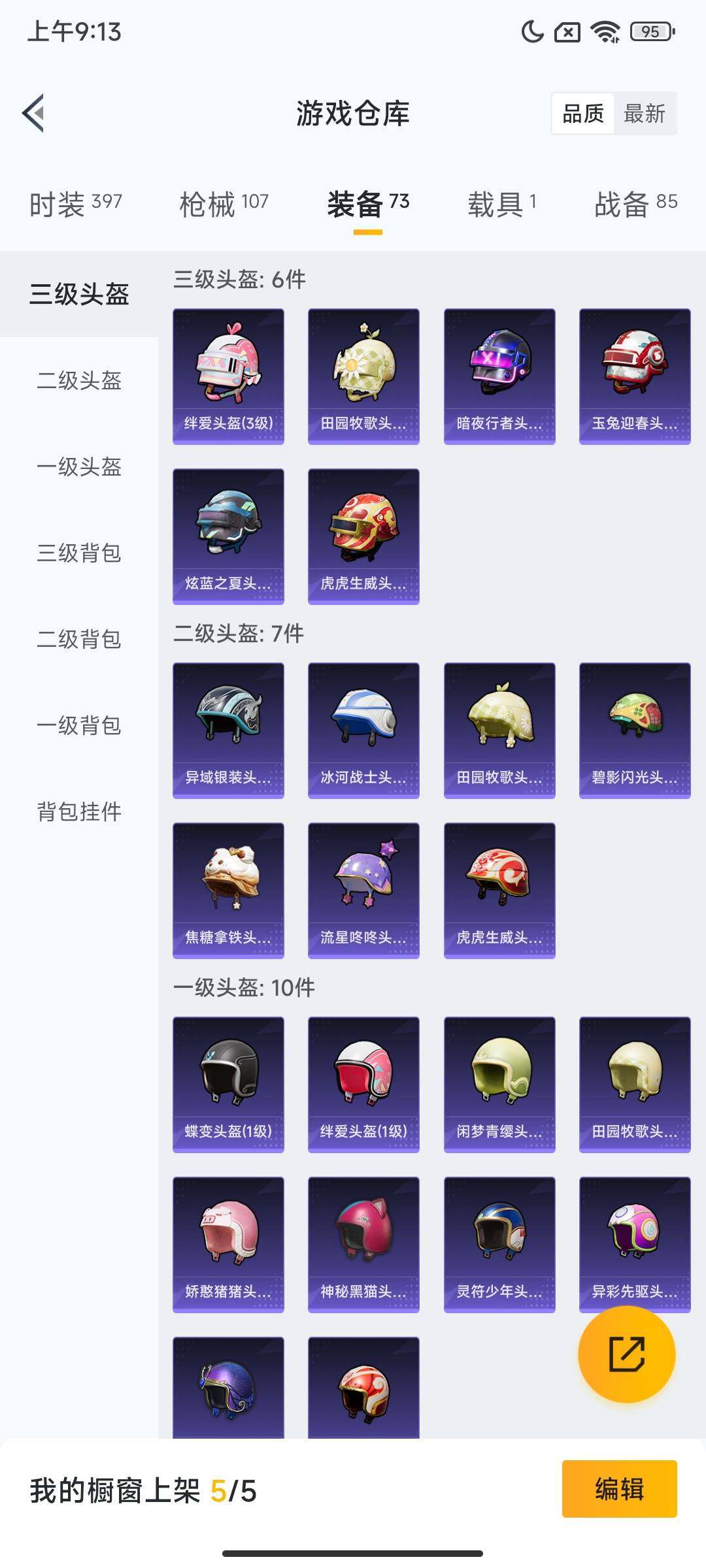This screenshot has width=706, height=1568.
Task: Select the 流星咚咚 helmet thumbnail
Action: 363,889
